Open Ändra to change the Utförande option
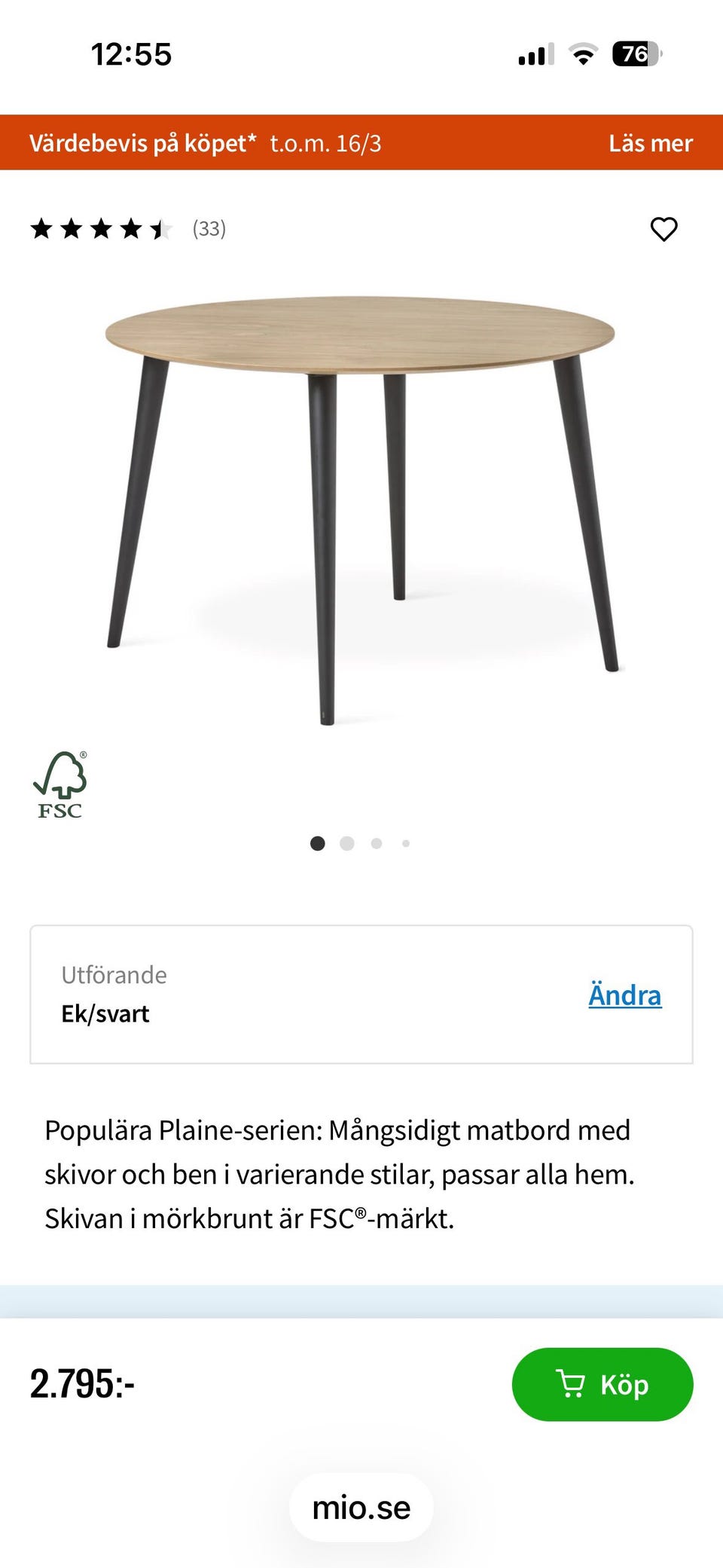This screenshot has height=1568, width=723. pyautogui.click(x=625, y=995)
